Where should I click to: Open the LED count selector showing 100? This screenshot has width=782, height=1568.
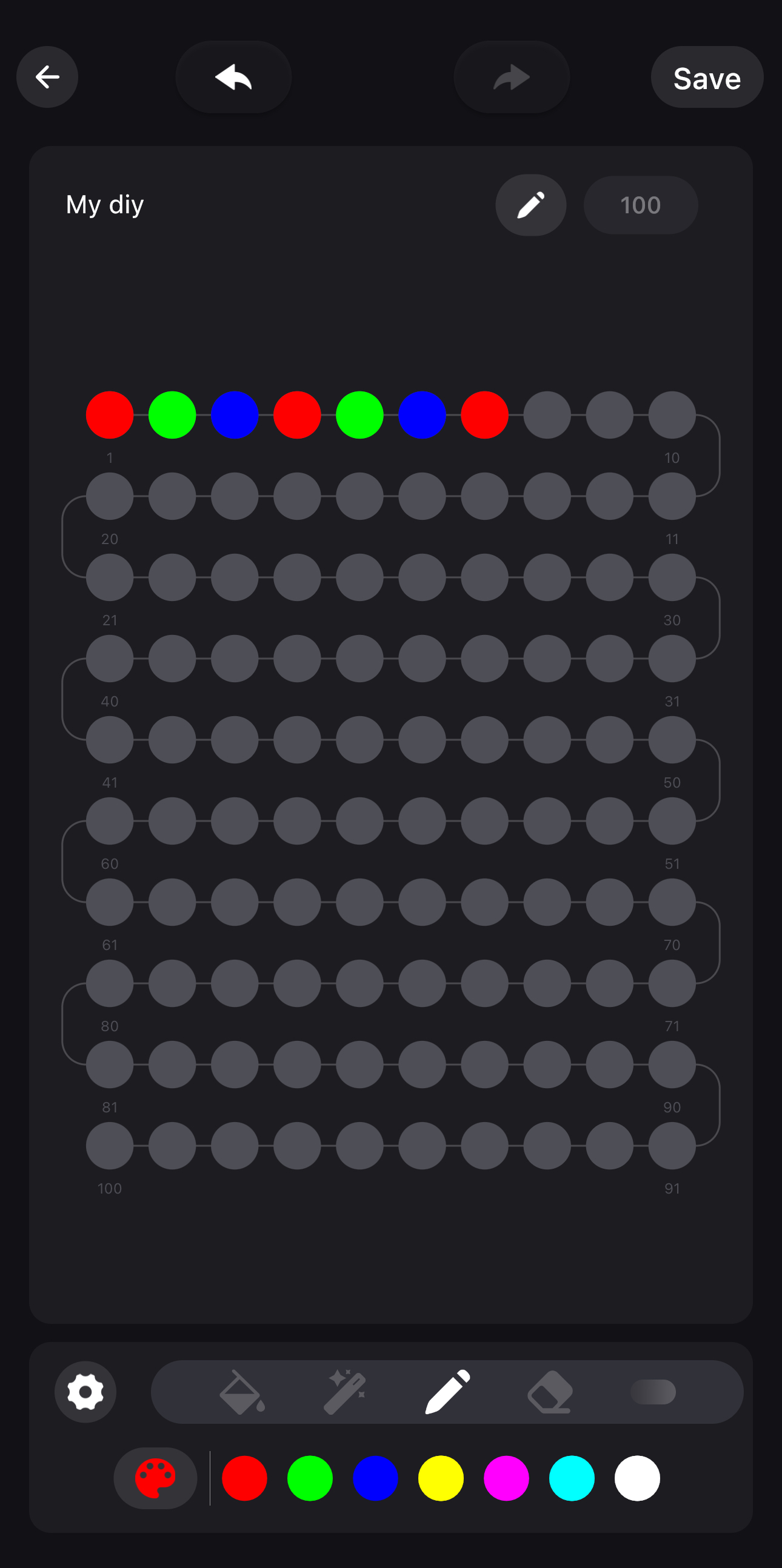[x=641, y=205]
